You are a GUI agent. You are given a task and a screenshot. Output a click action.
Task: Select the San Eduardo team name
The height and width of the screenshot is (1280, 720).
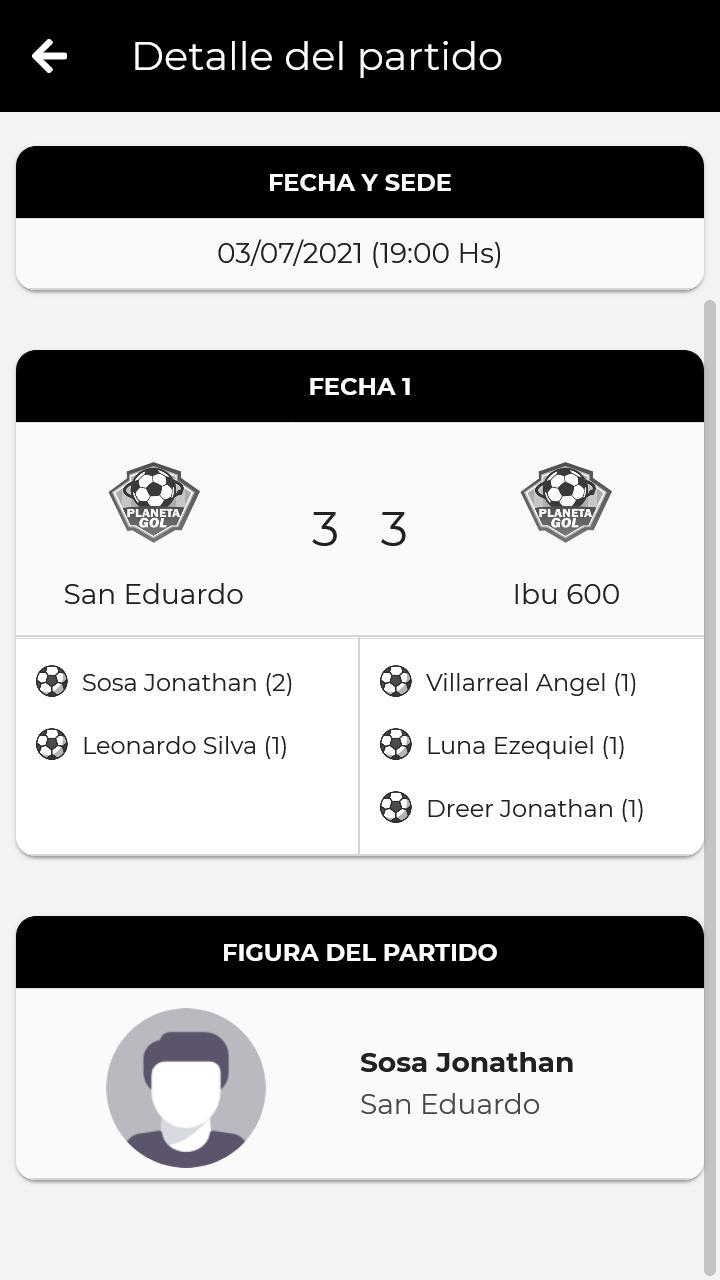[153, 594]
